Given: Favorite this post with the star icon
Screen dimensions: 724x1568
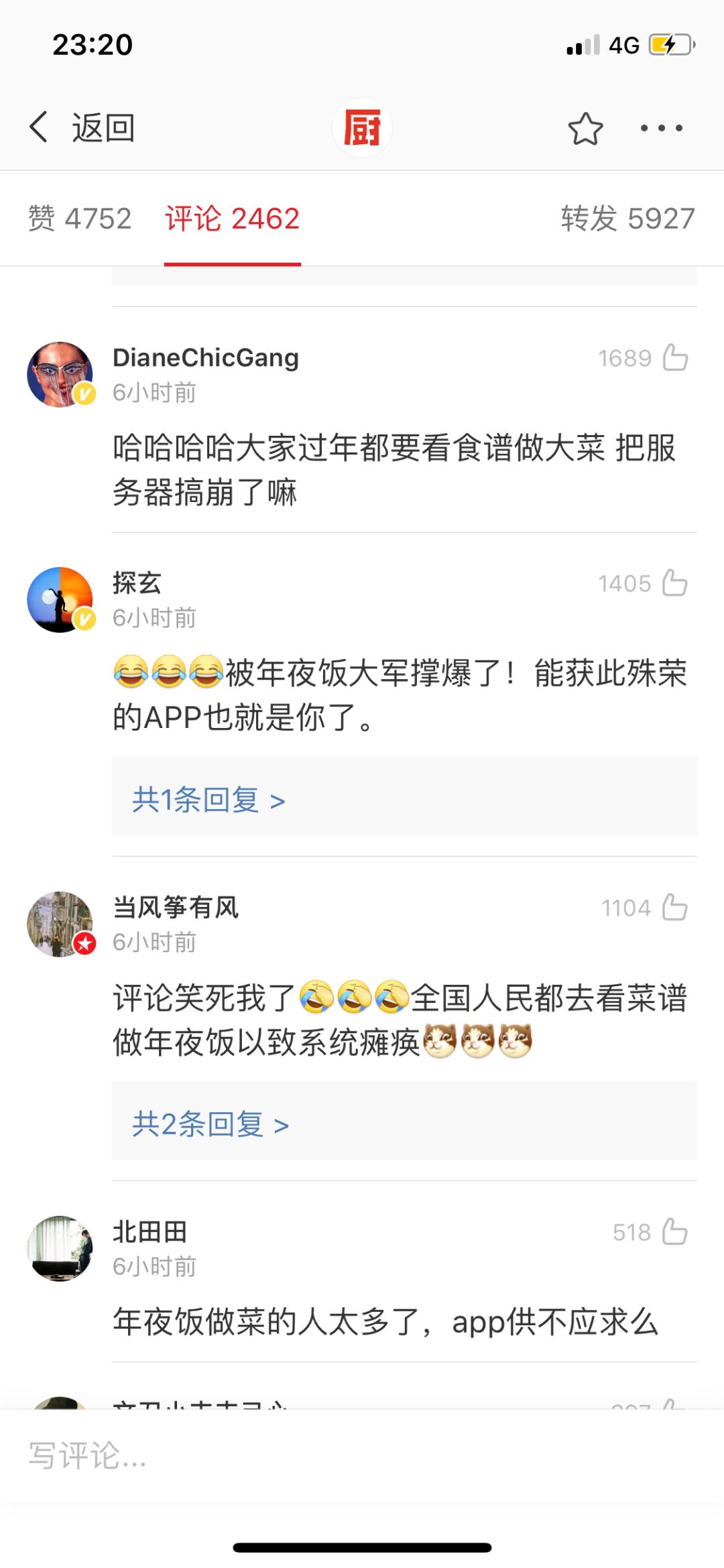Looking at the screenshot, I should click(x=585, y=129).
